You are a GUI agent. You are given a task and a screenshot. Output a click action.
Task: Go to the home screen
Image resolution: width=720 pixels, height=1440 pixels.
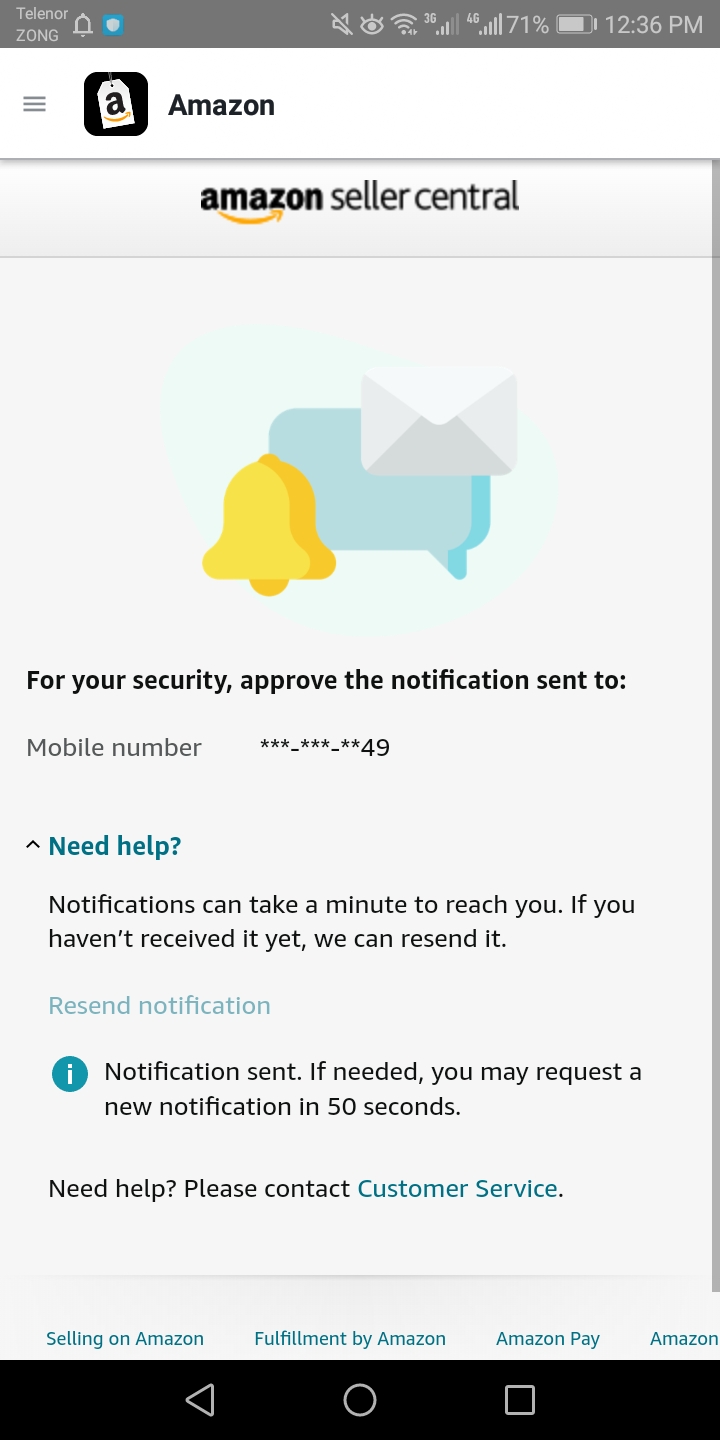click(x=360, y=1399)
